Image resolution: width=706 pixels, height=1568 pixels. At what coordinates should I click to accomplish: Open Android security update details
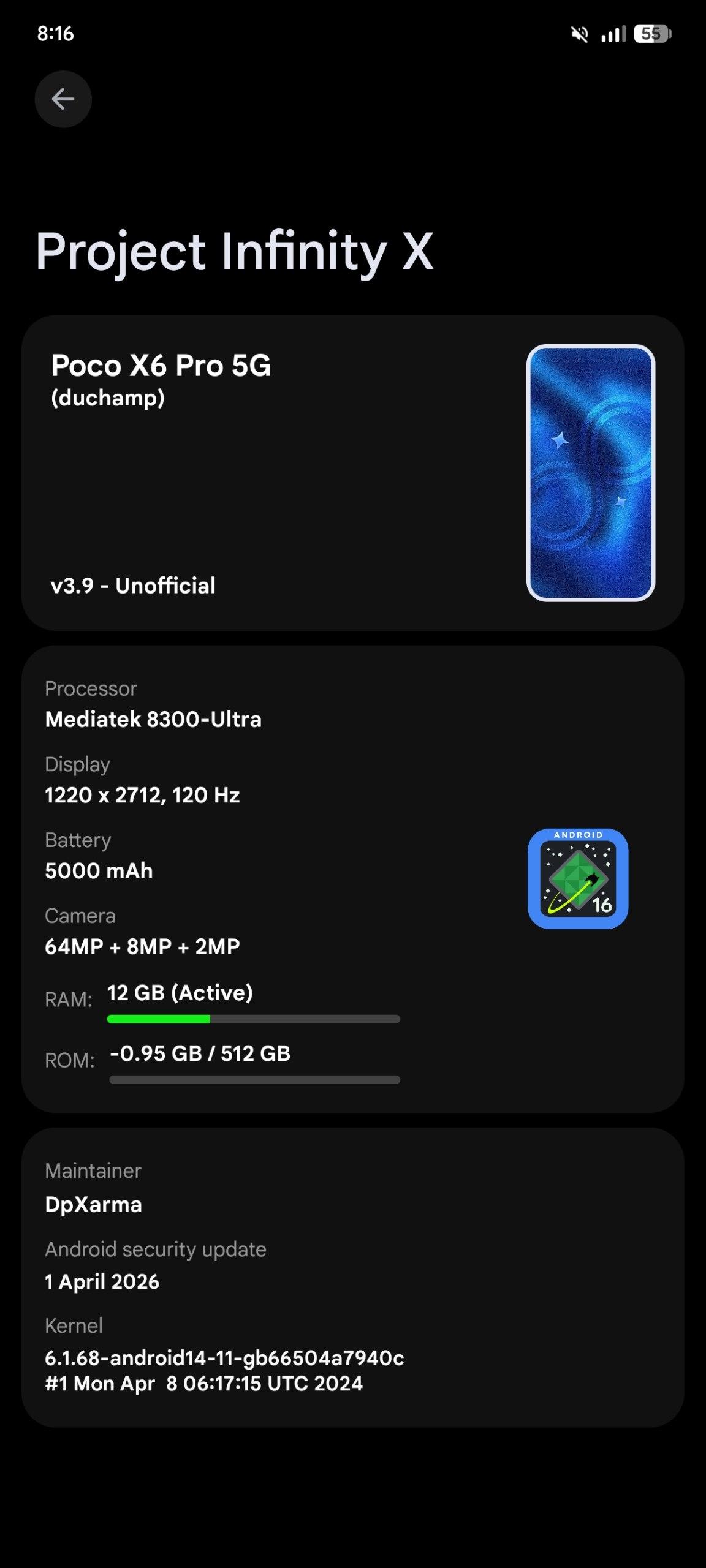point(156,1265)
